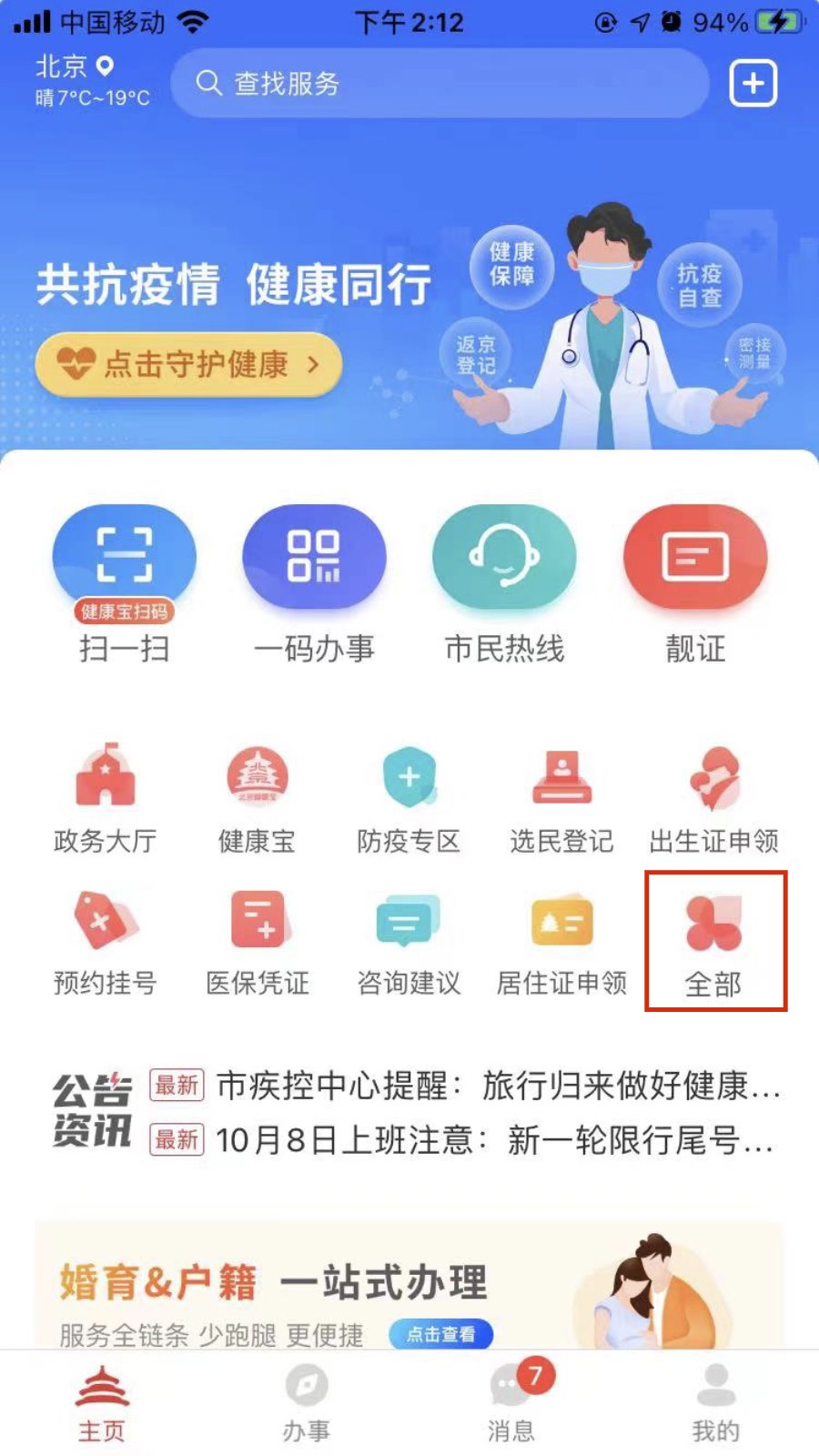Read the 市疾控中心提醒 news item

(497, 1086)
